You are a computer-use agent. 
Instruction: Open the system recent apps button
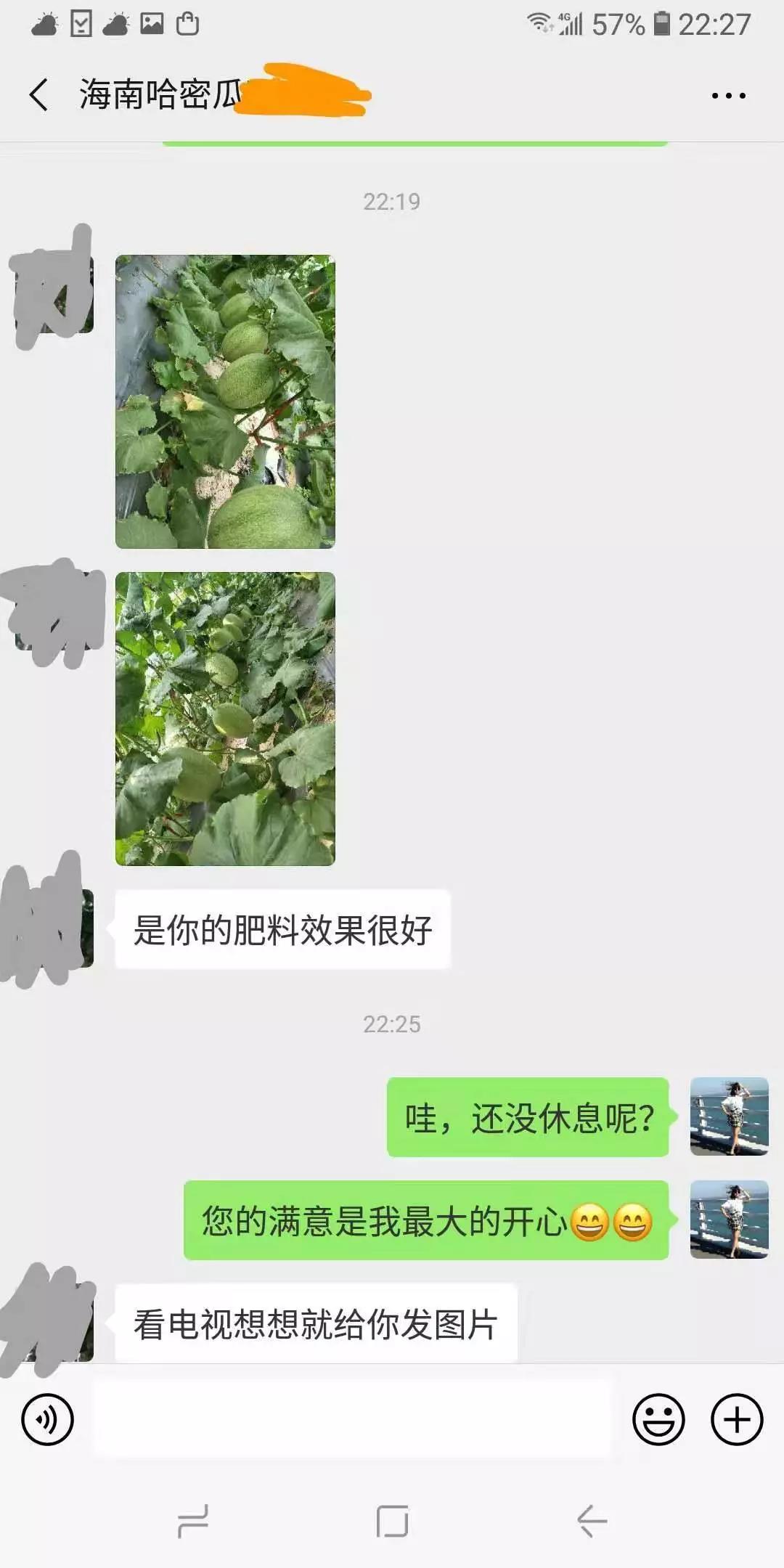[193, 1521]
